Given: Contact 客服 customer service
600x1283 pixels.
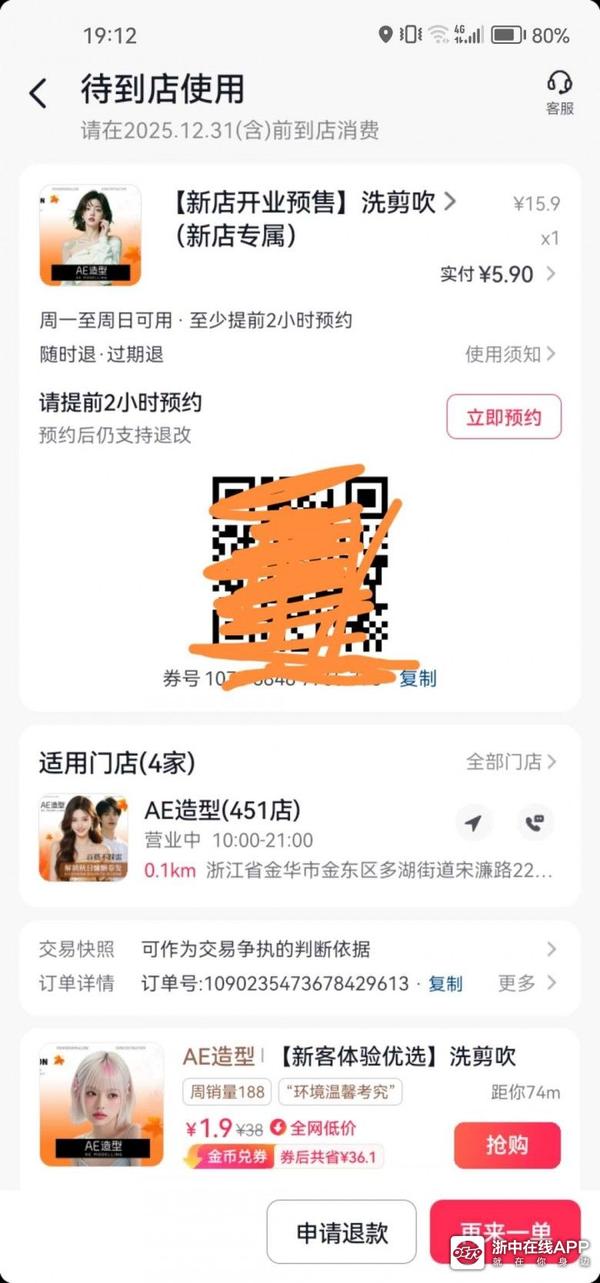Looking at the screenshot, I should (559, 93).
